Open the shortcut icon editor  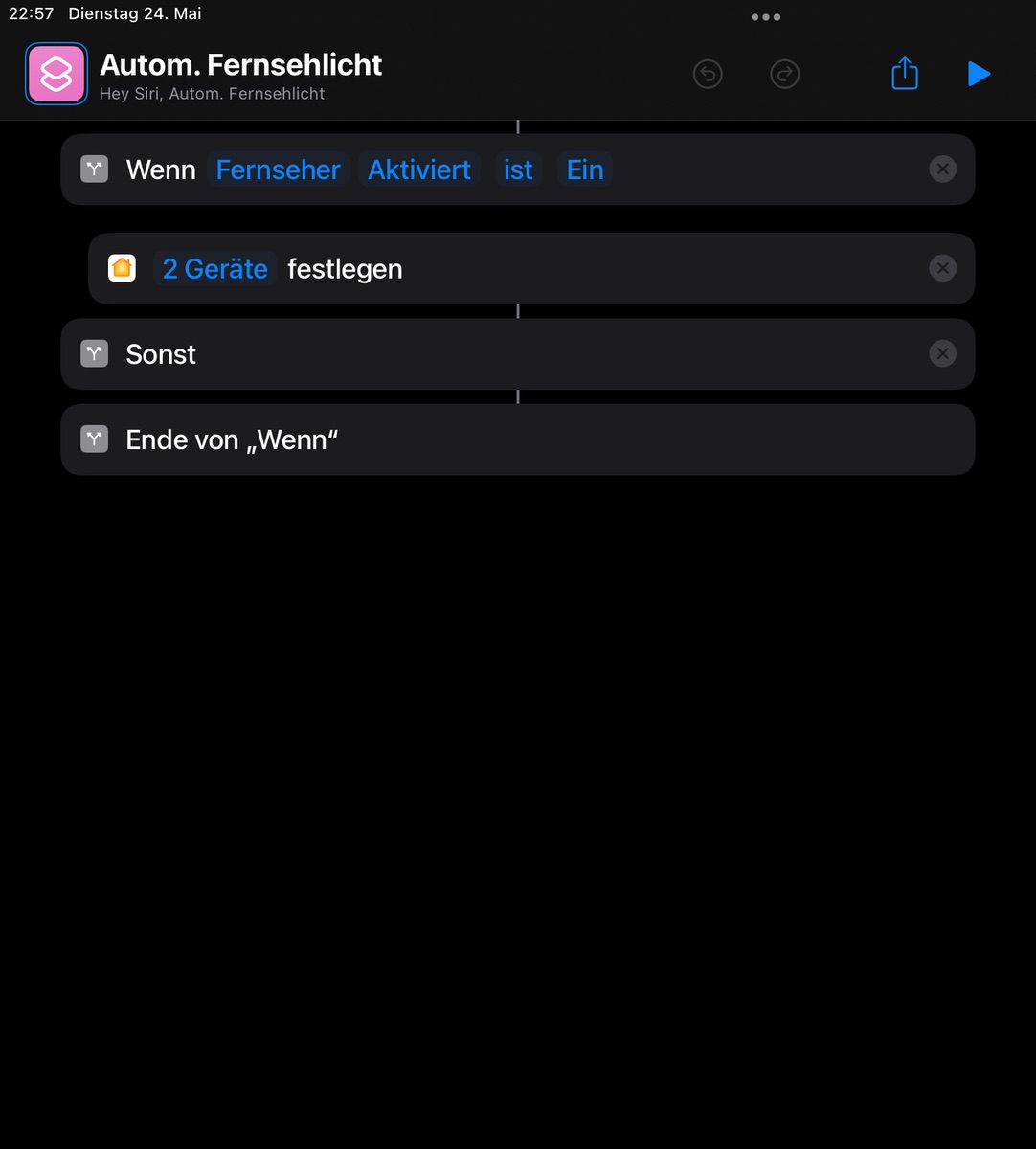56,74
